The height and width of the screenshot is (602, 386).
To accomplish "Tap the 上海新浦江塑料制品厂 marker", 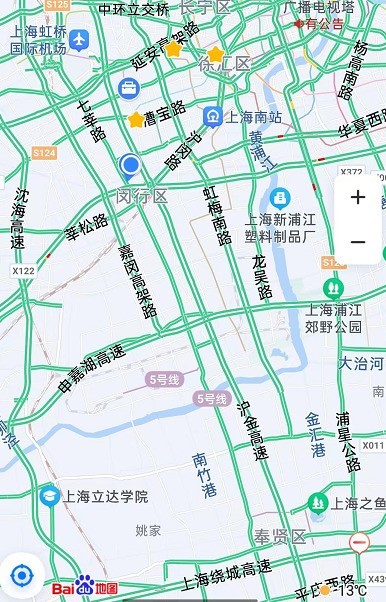I will pyautogui.click(x=280, y=198).
